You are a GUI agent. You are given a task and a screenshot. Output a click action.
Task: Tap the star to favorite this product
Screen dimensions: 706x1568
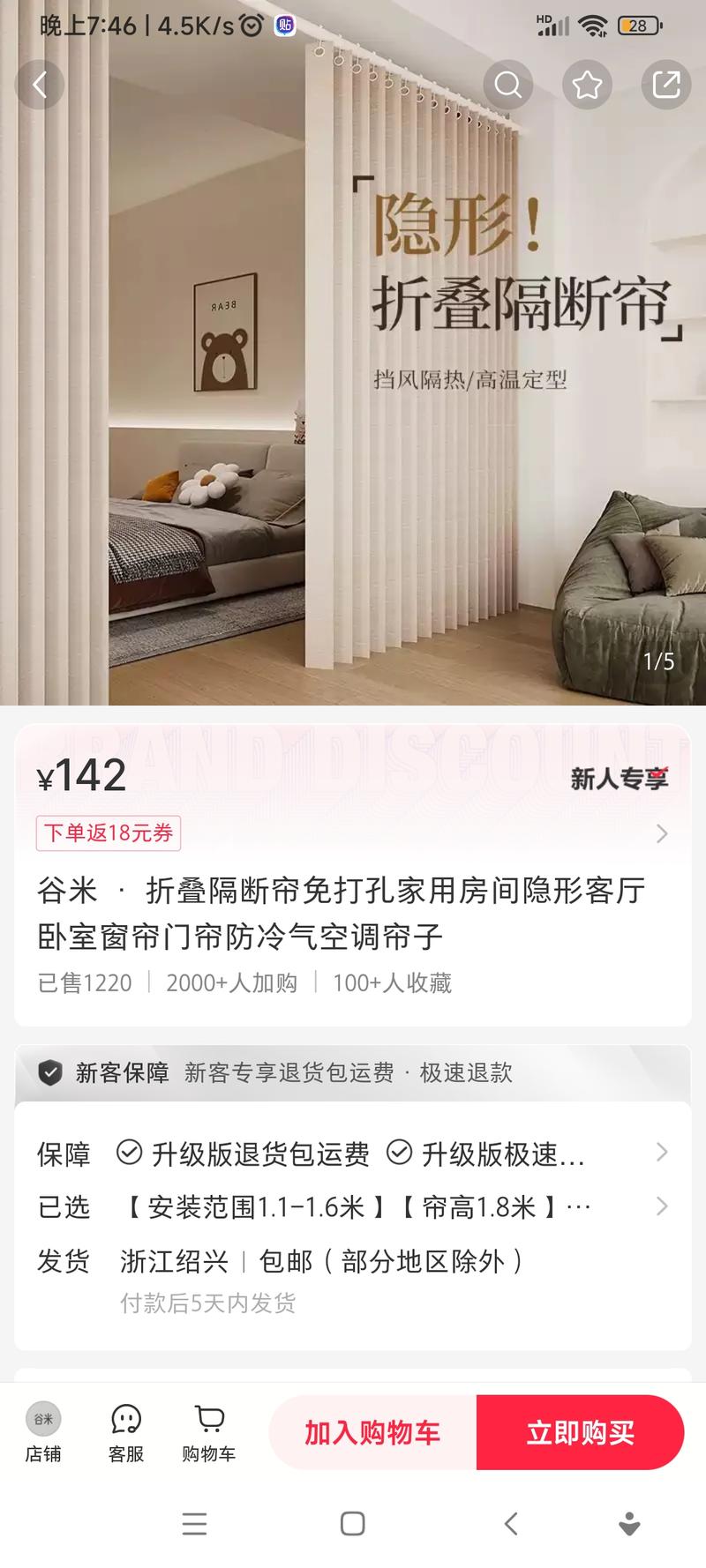[587, 85]
